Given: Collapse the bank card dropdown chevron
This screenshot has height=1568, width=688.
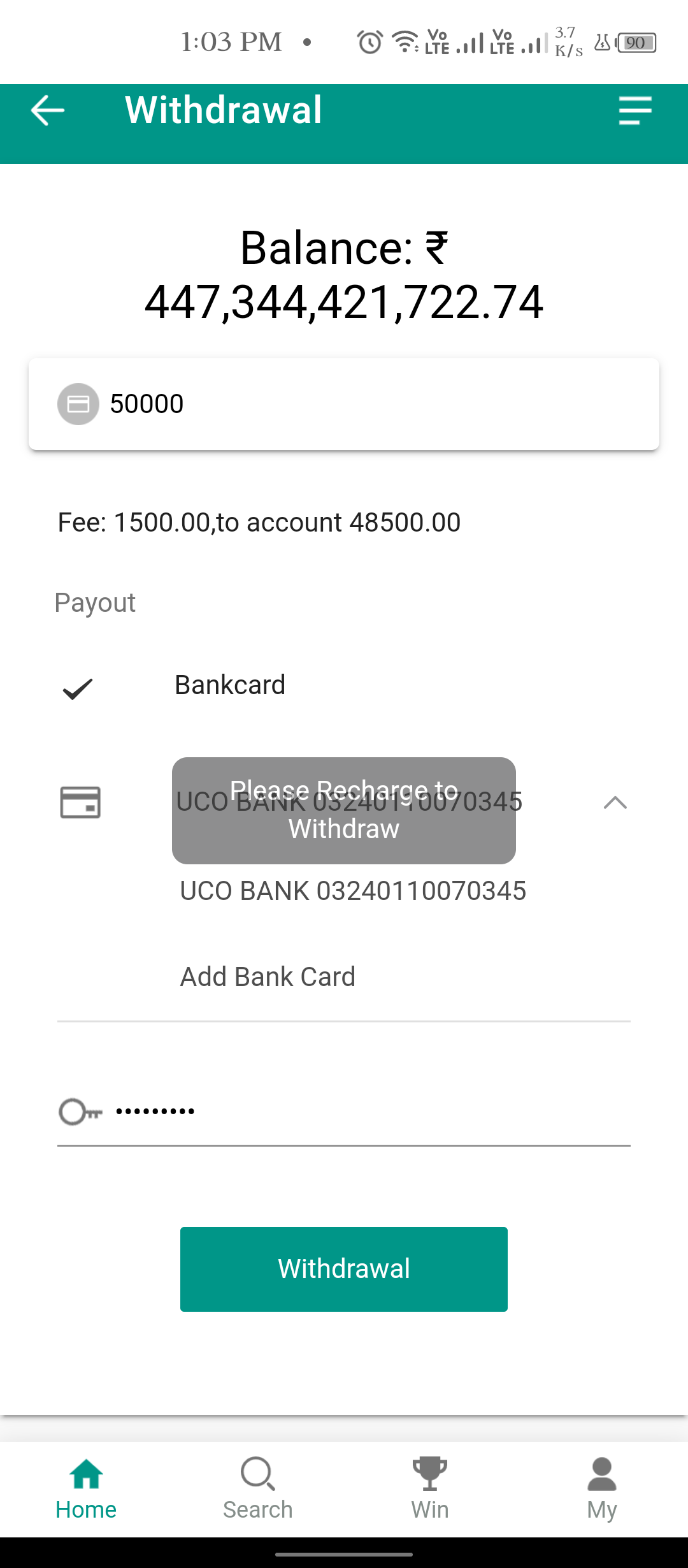Looking at the screenshot, I should 615,802.
